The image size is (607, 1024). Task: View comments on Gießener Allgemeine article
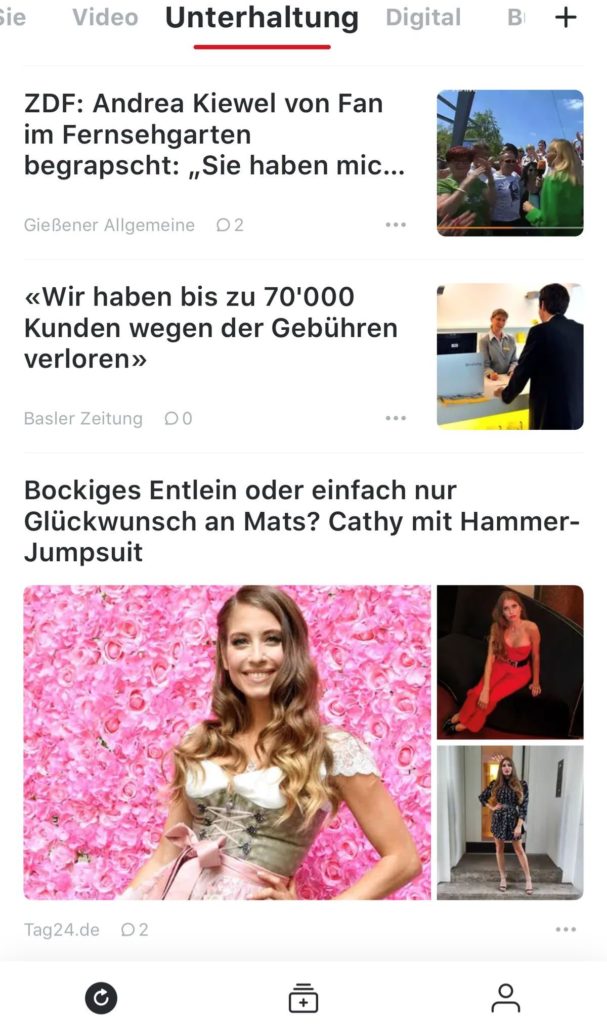pyautogui.click(x=230, y=225)
